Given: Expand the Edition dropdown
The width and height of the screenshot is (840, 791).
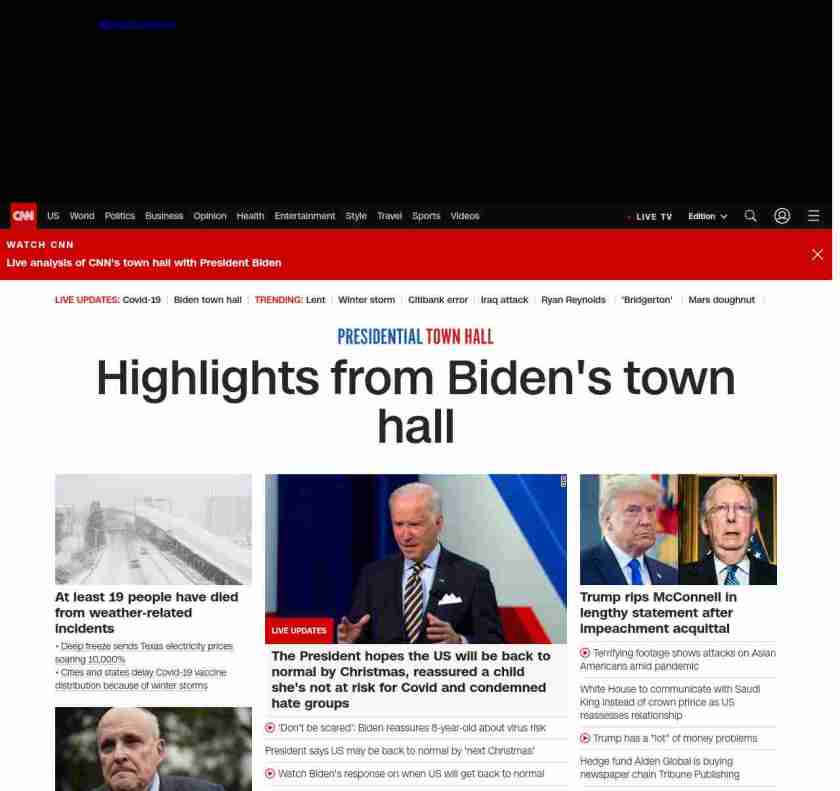Looking at the screenshot, I should pyautogui.click(x=707, y=216).
